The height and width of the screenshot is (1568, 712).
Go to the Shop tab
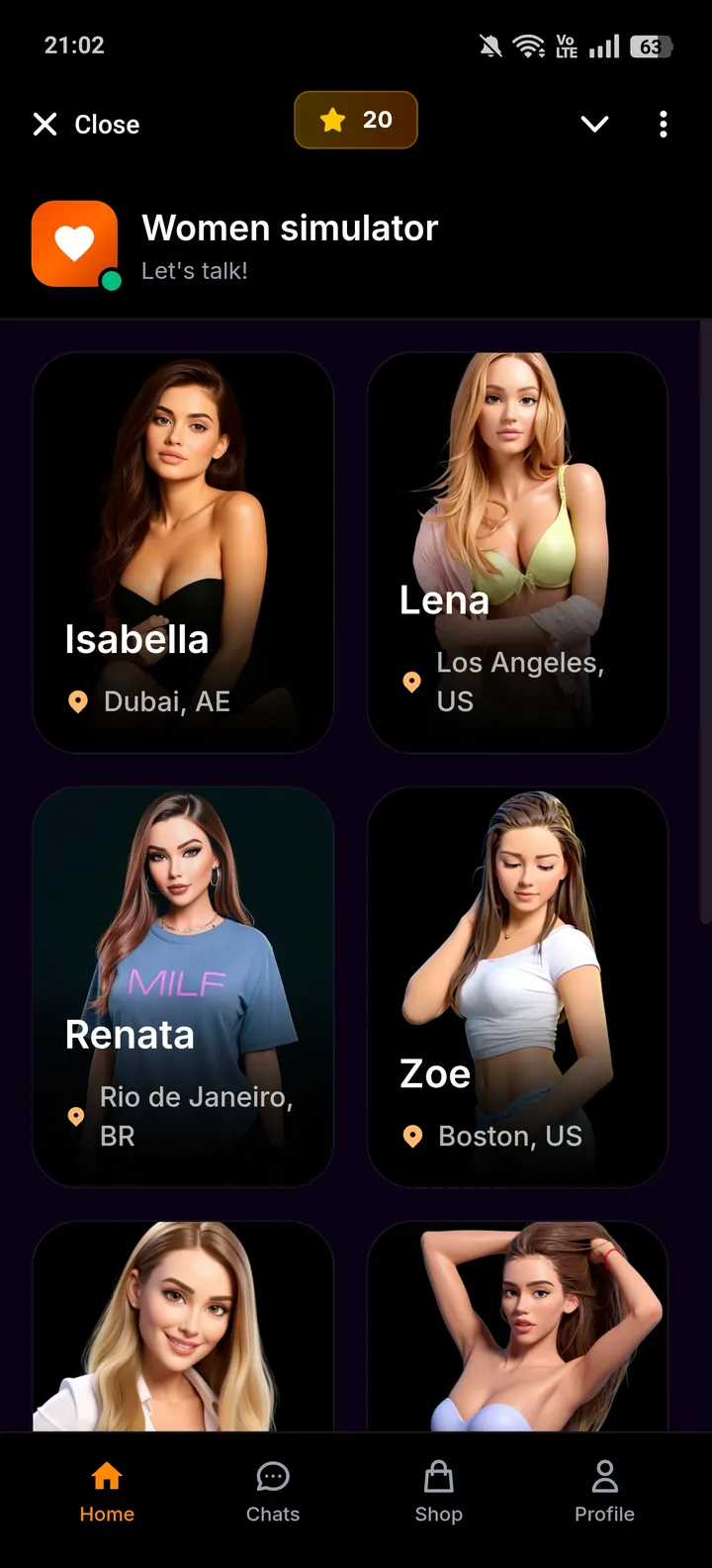click(438, 1493)
